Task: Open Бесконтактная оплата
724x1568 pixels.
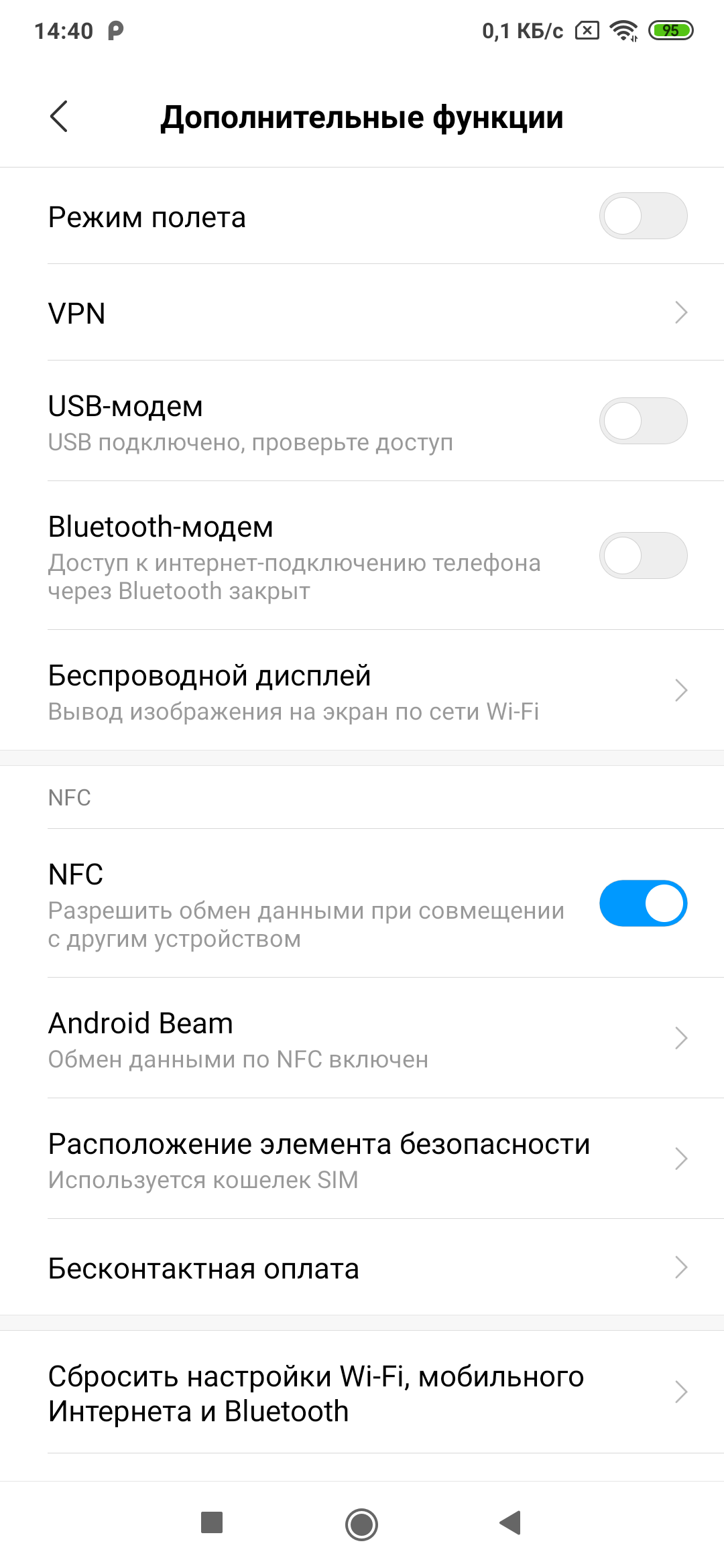Action: click(x=362, y=1268)
